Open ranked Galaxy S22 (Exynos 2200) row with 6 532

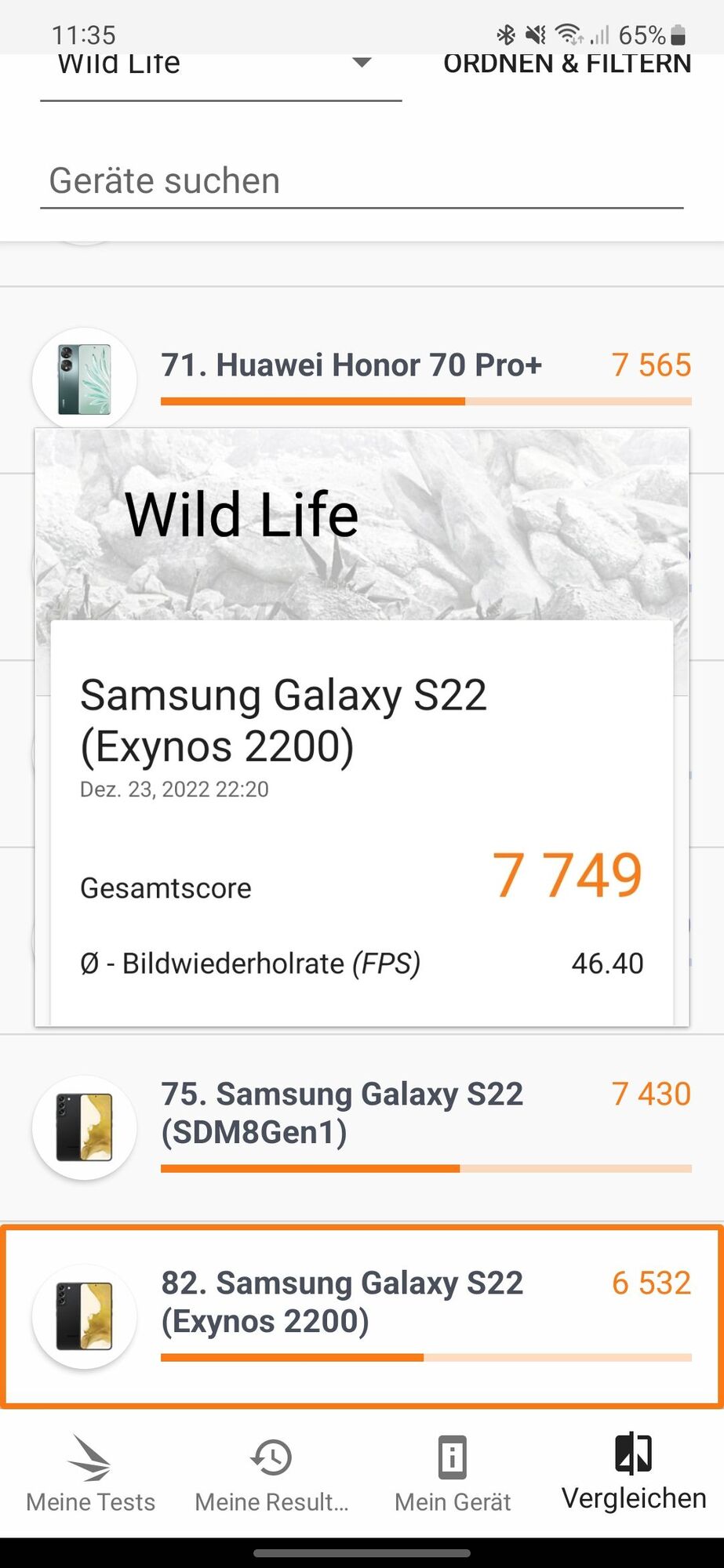pos(361,1316)
